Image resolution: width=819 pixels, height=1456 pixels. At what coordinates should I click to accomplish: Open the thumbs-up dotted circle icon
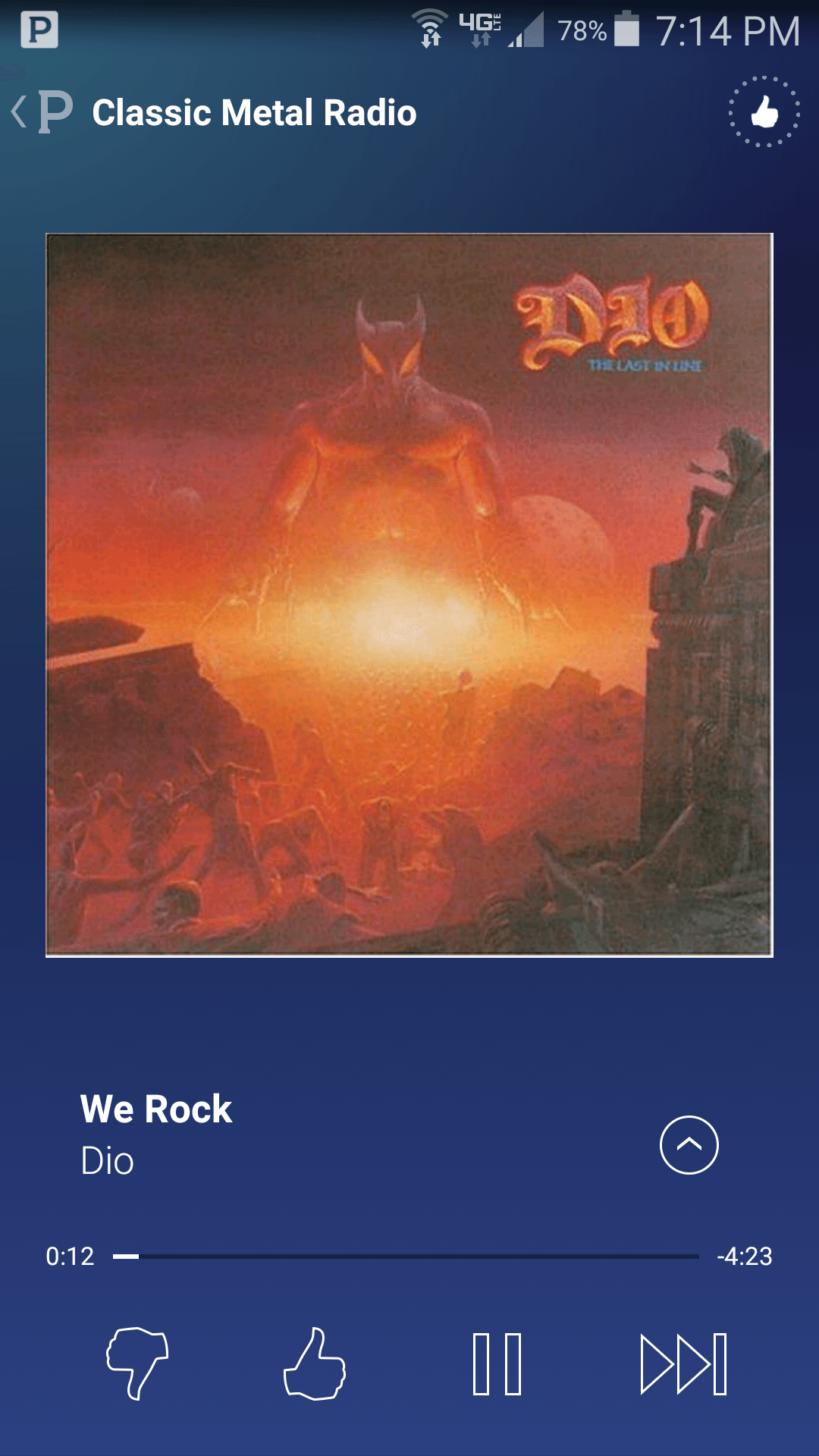click(x=764, y=112)
